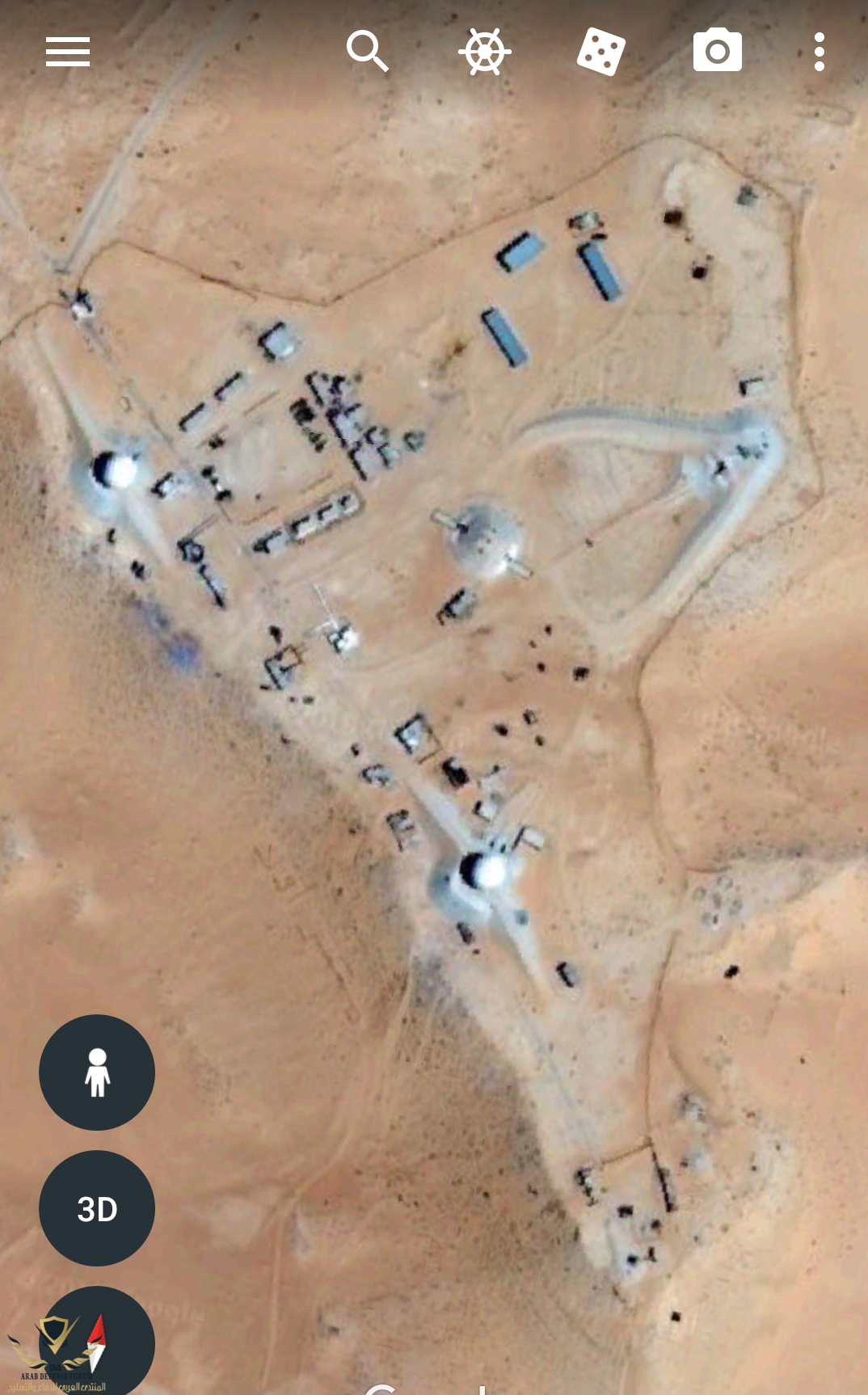Activate Street View pegman button

pos(97,1073)
